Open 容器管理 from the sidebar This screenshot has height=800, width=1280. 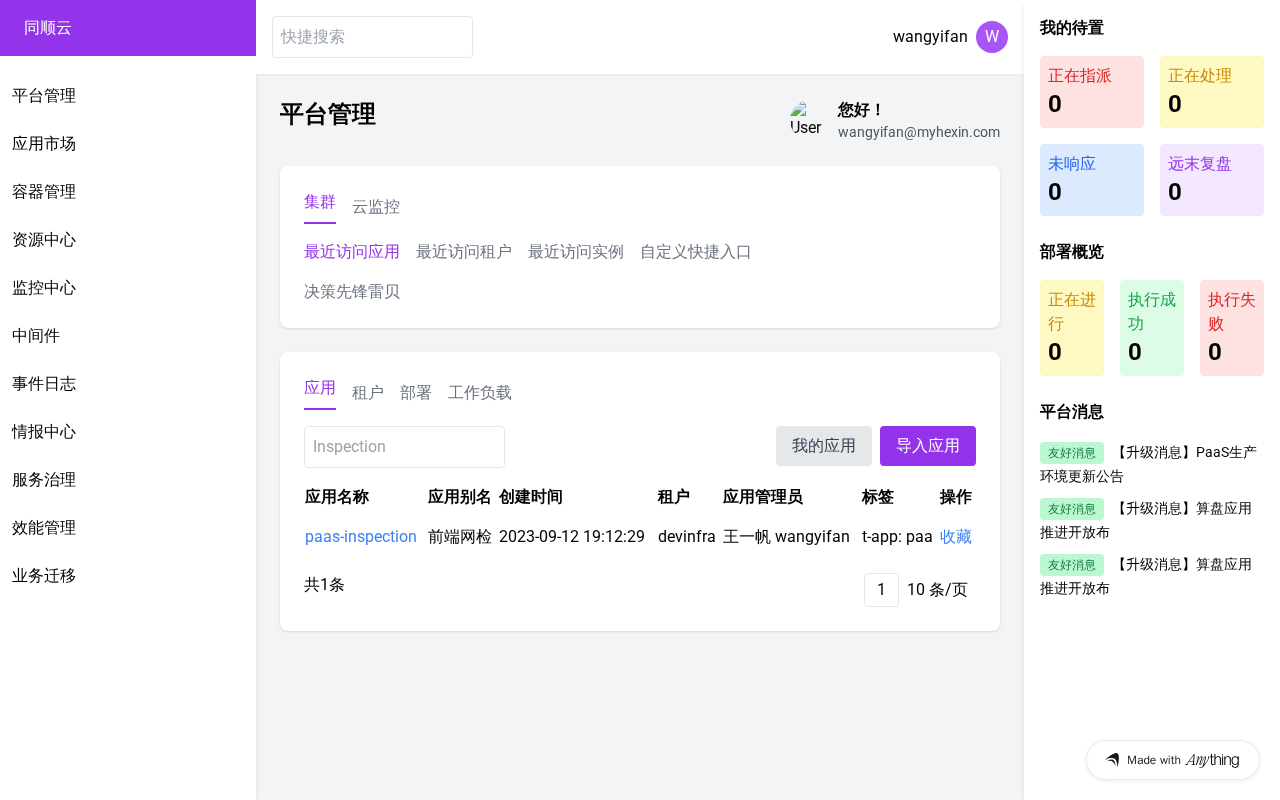click(44, 192)
